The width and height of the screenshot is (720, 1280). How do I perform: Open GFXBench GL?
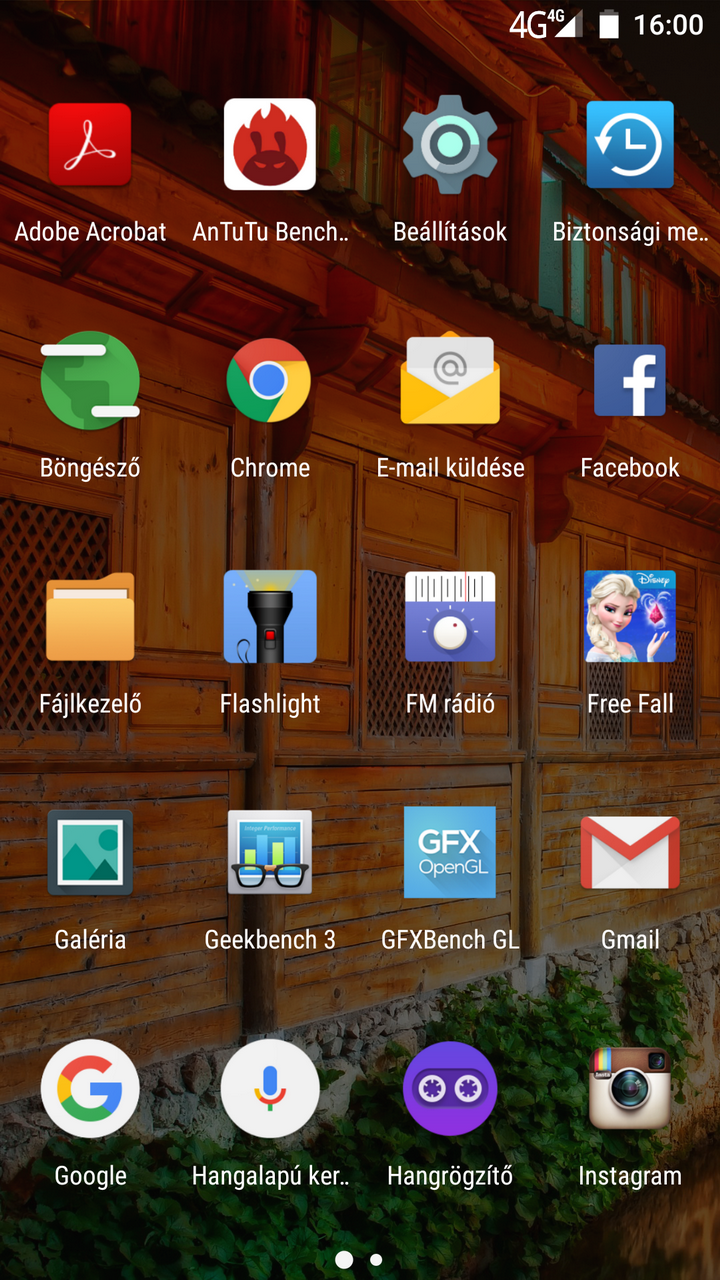[450, 853]
